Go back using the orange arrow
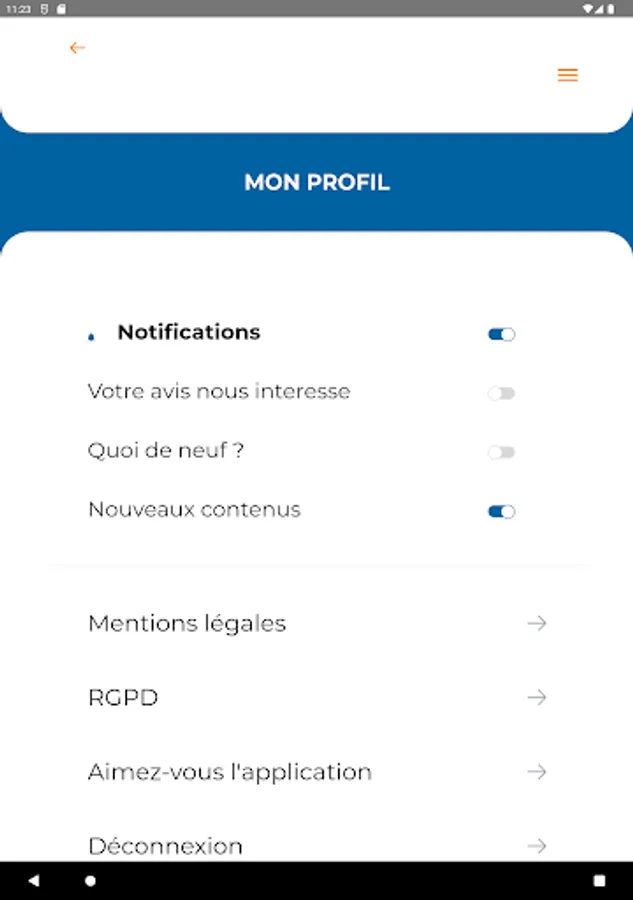Screen dimensions: 633x900 (x=77, y=48)
